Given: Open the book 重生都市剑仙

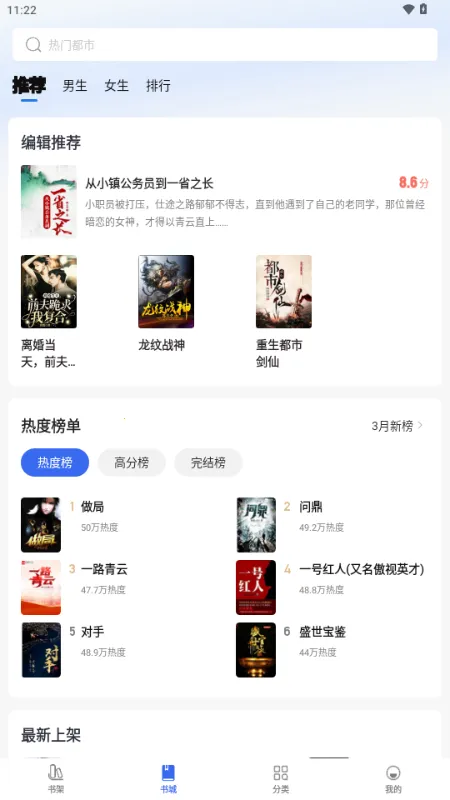Looking at the screenshot, I should coord(284,312).
